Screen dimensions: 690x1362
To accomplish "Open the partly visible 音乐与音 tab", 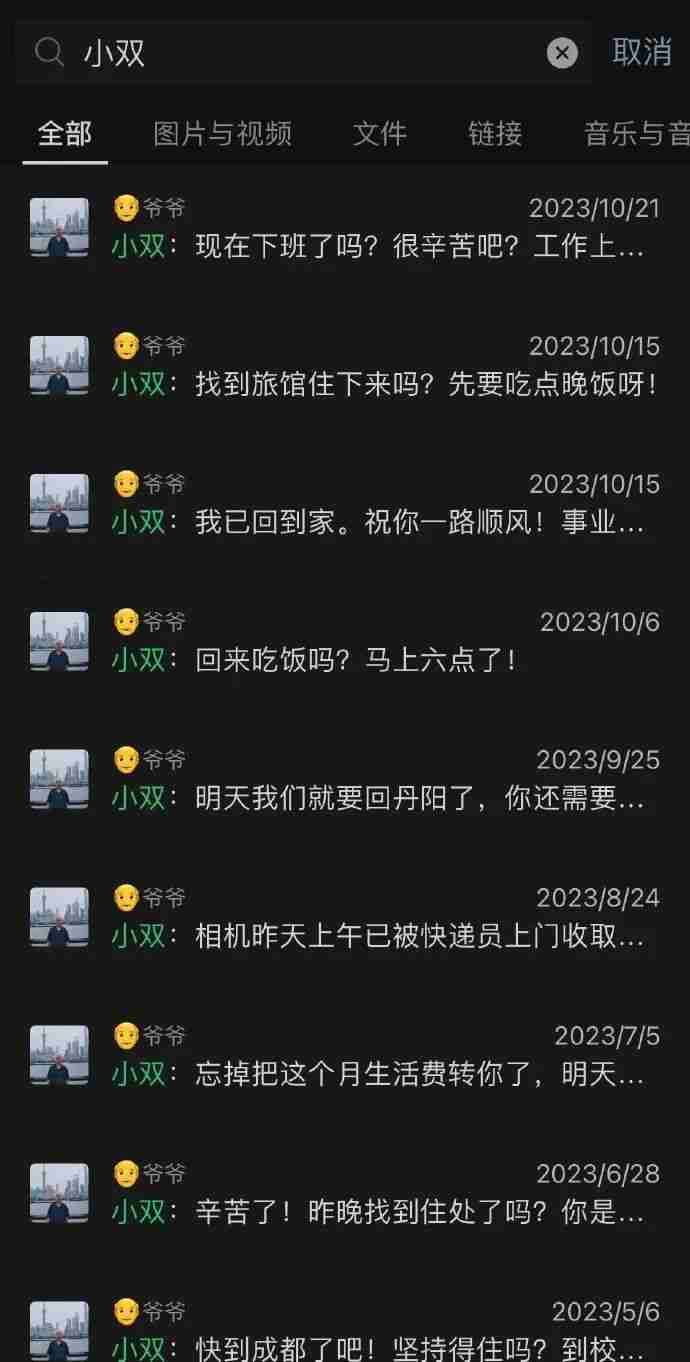I will coord(636,133).
